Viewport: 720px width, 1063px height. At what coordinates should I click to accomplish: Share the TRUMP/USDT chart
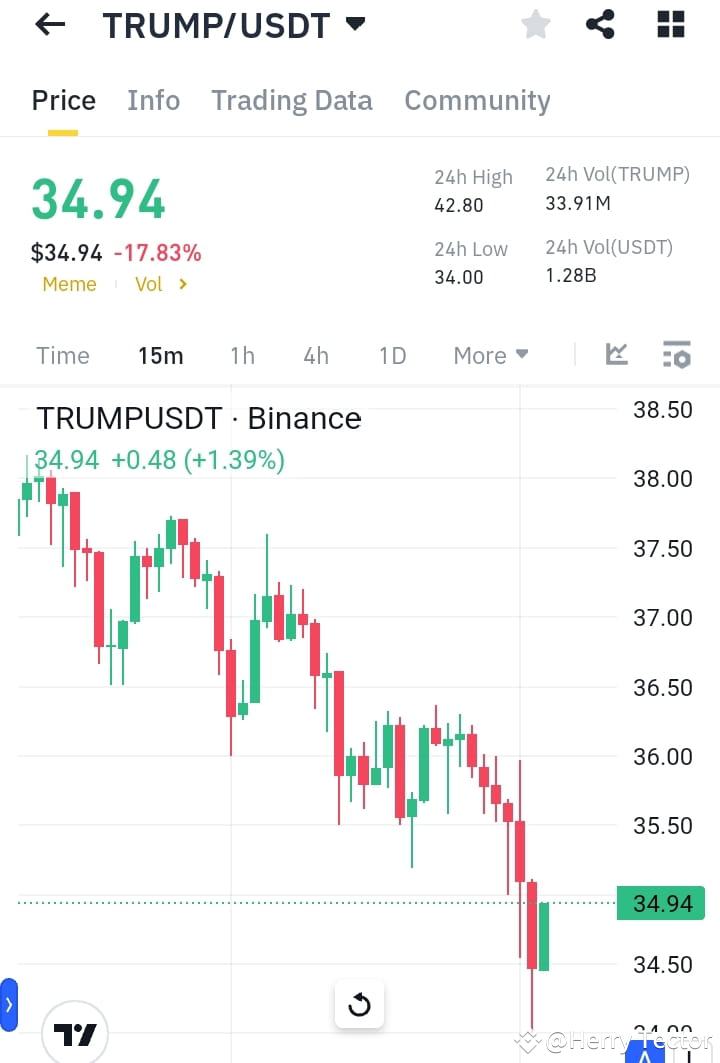tap(600, 24)
